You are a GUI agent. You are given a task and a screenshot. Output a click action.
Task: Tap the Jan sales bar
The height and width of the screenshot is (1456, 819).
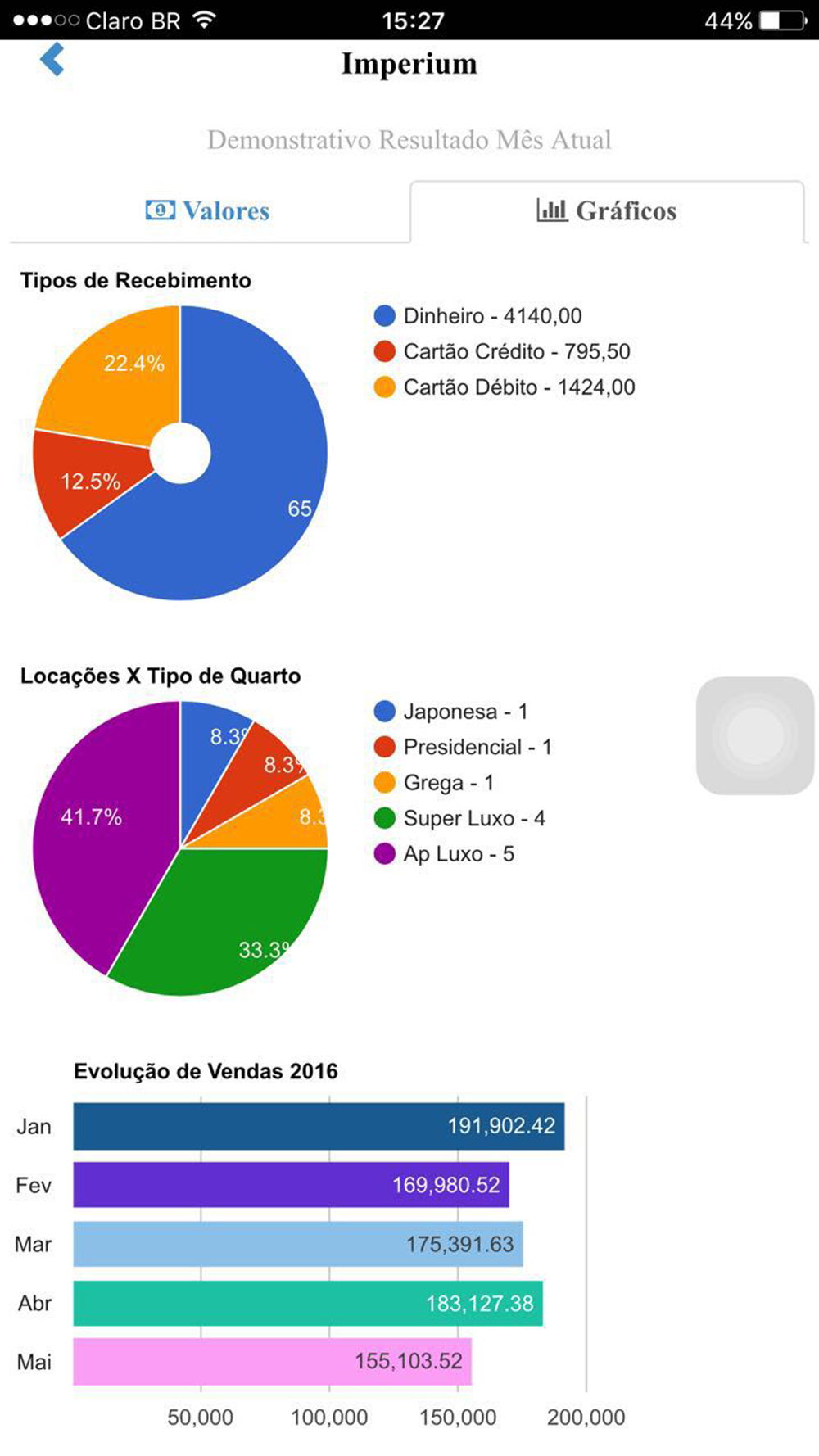(319, 1126)
